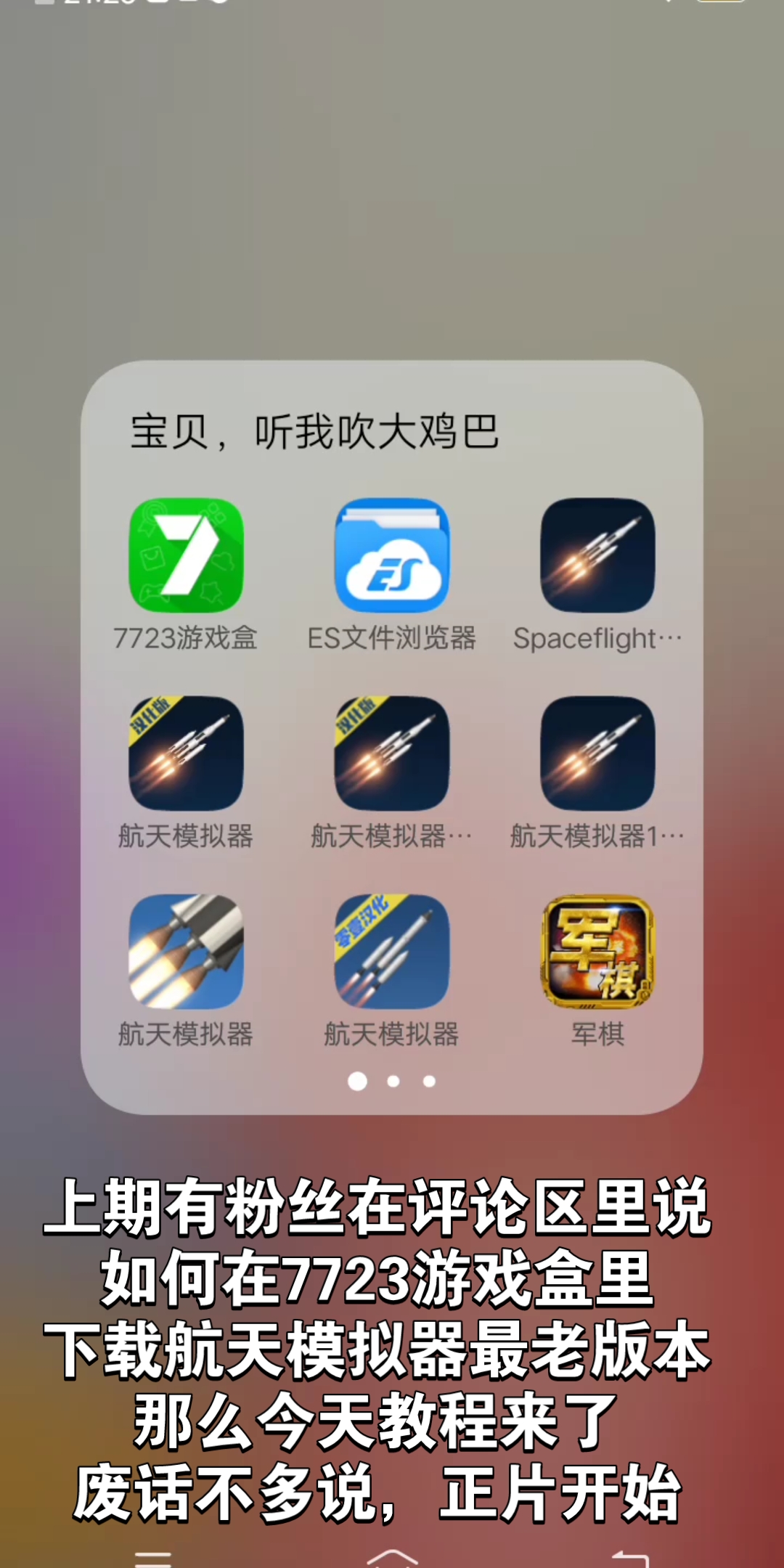Tap the folder name 宝贝，听我吹大鸡巴

click(314, 432)
